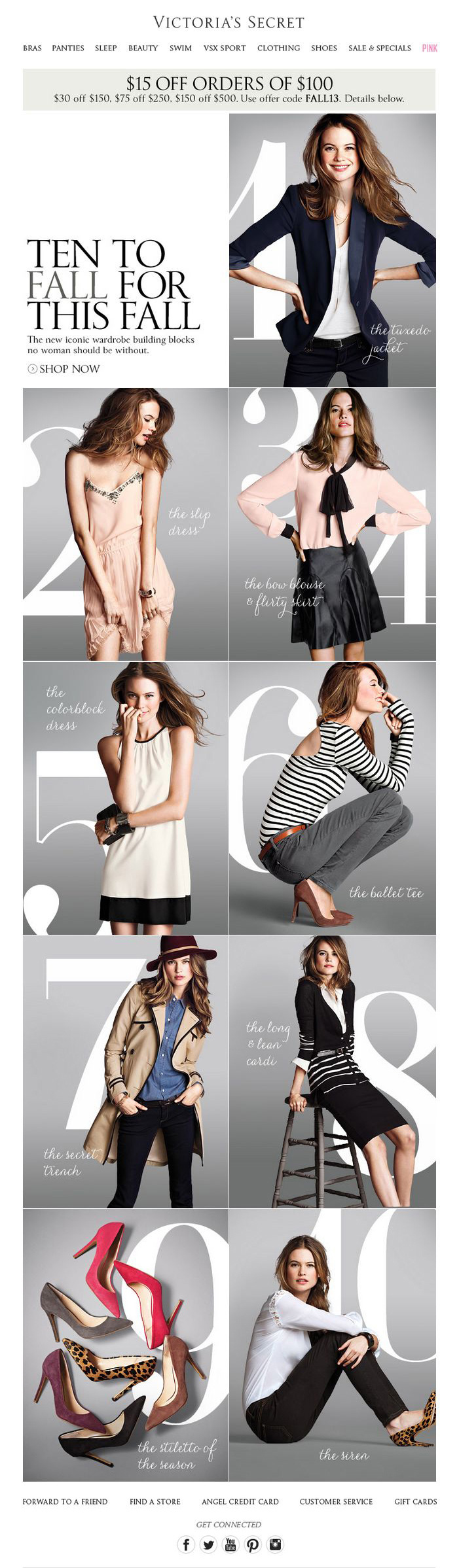This screenshot has width=459, height=1568.
Task: Select Forward to a Friend
Action: (x=65, y=1501)
